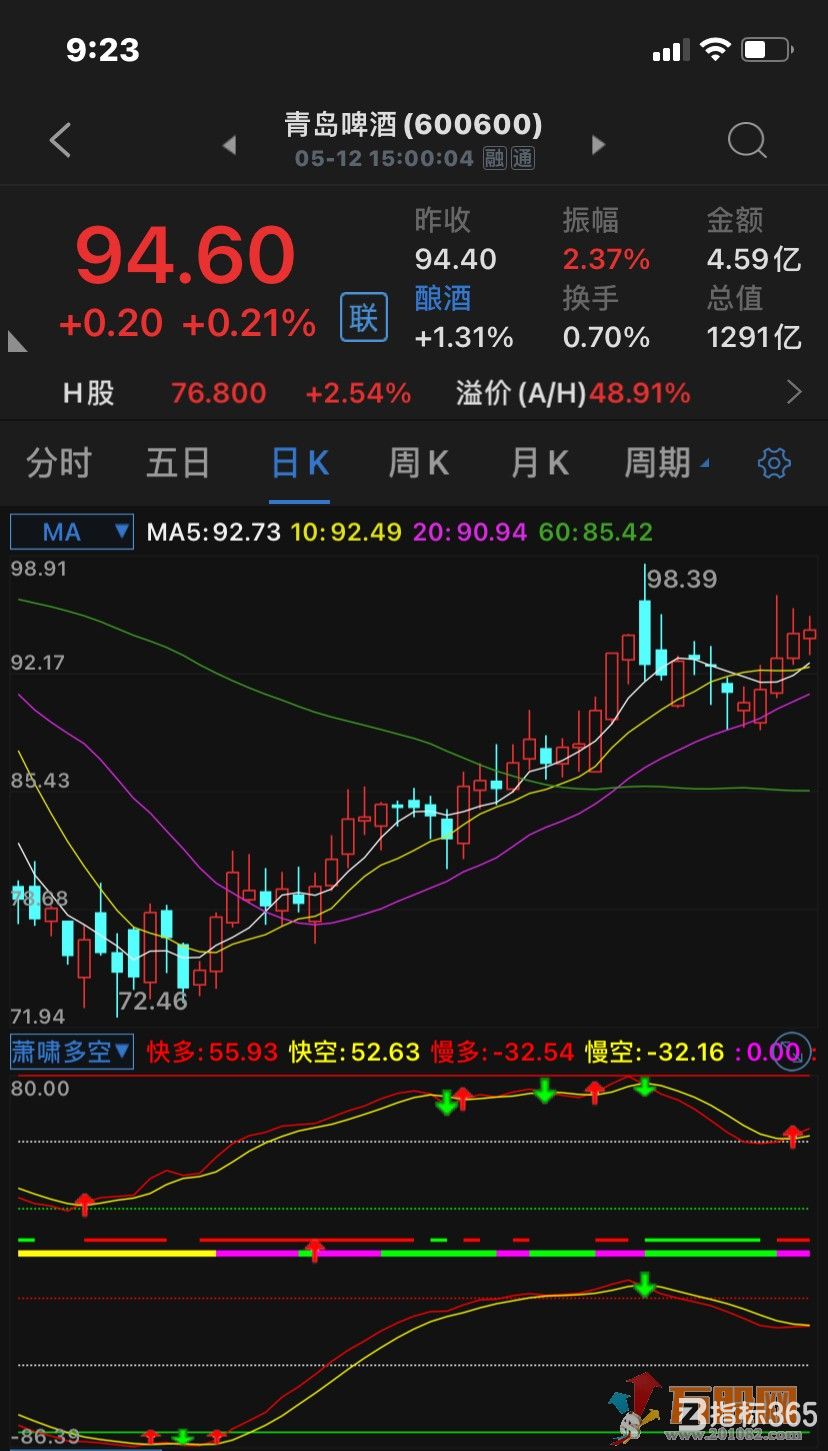The width and height of the screenshot is (828, 1451).
Task: Switch to the next stock arrow
Action: [598, 145]
